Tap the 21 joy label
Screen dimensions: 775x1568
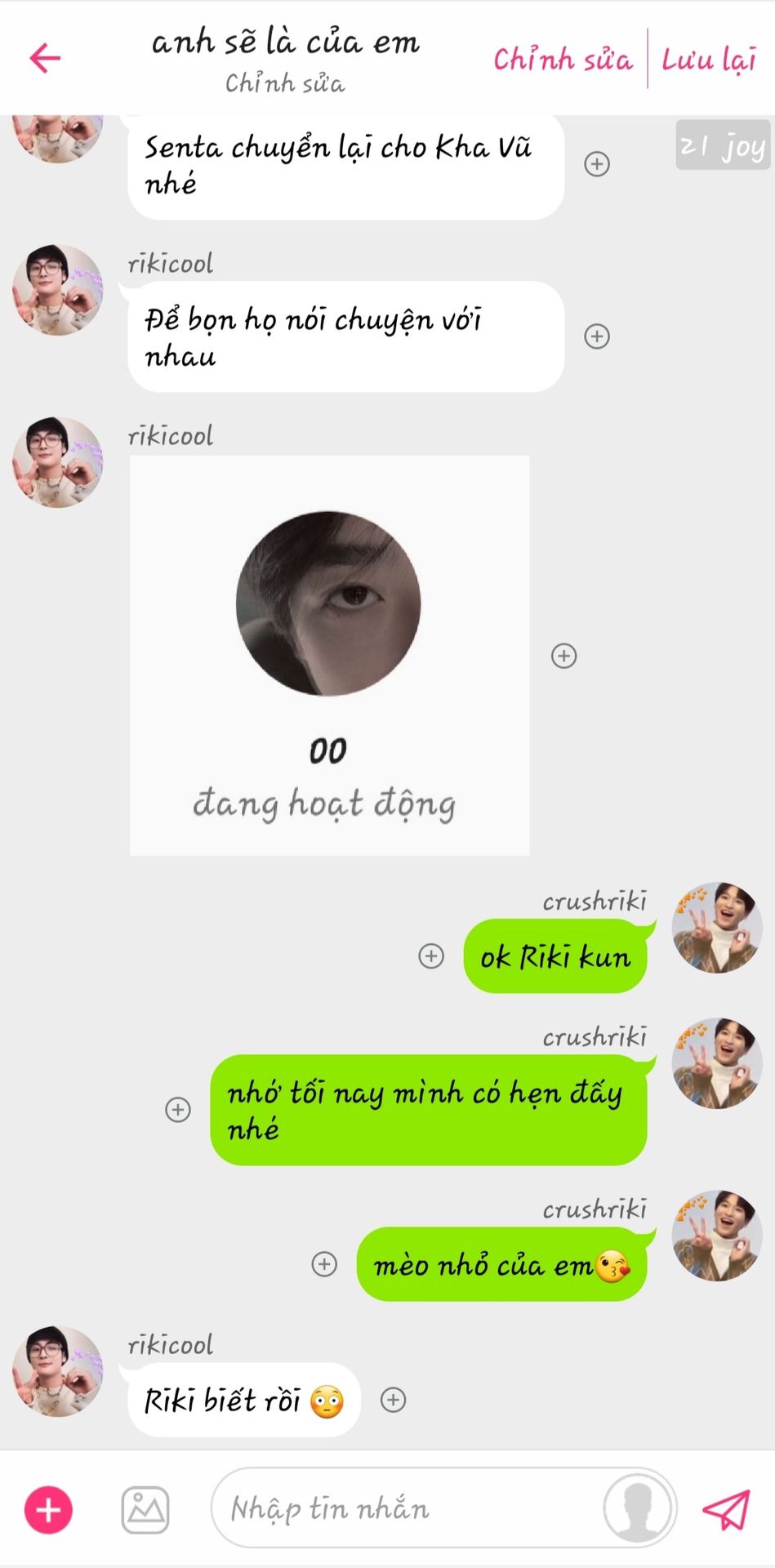click(x=723, y=146)
